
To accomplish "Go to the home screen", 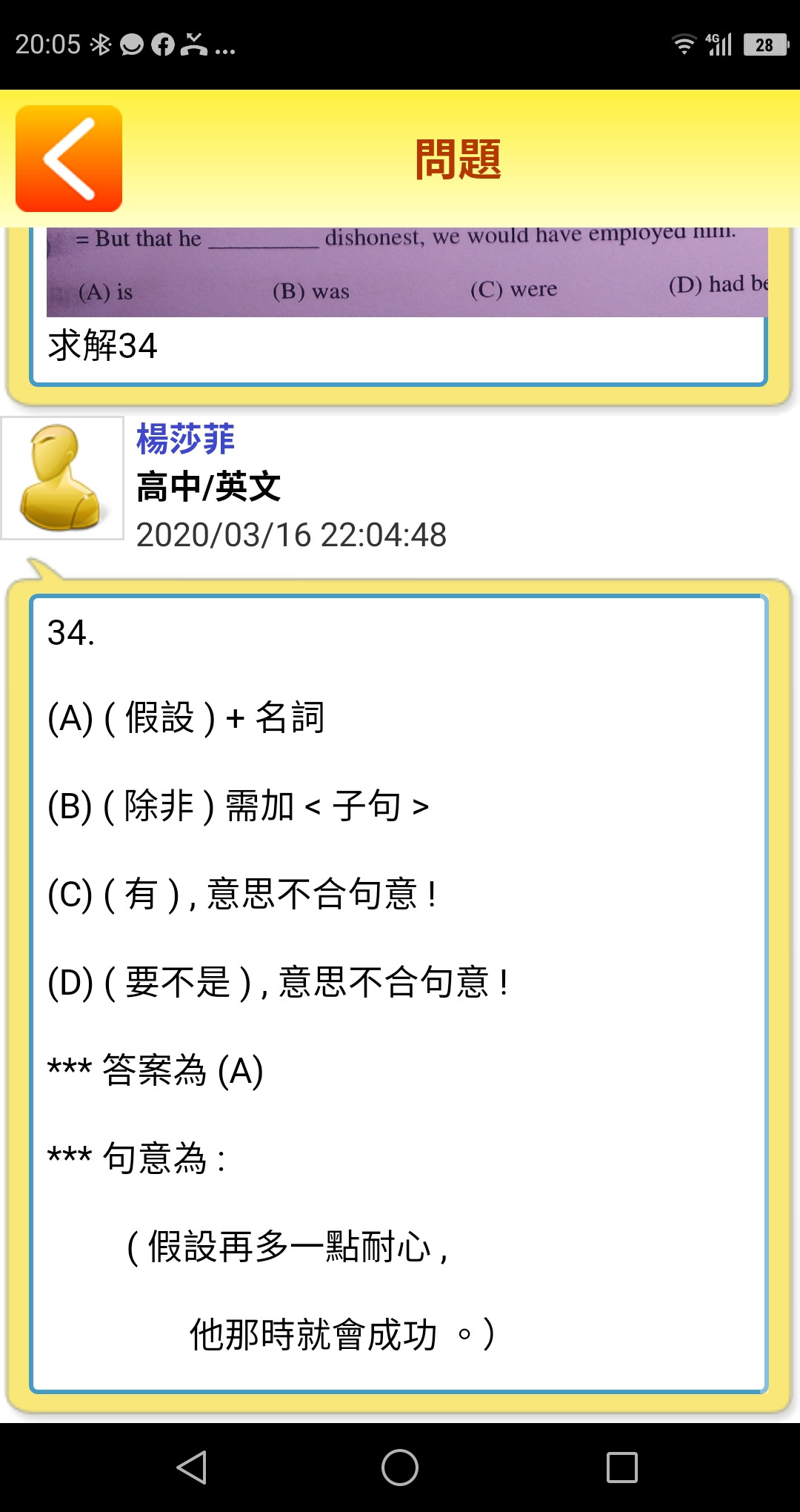I will coord(400,1468).
